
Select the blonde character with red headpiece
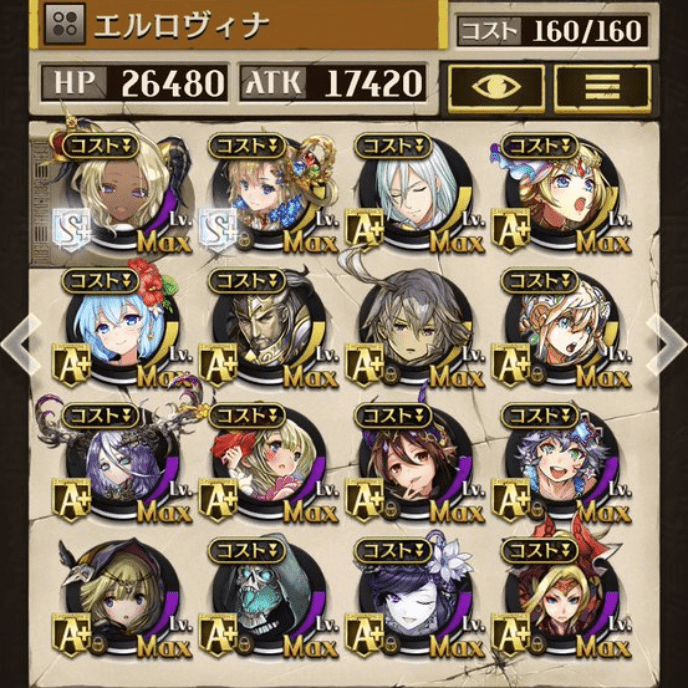552,600
